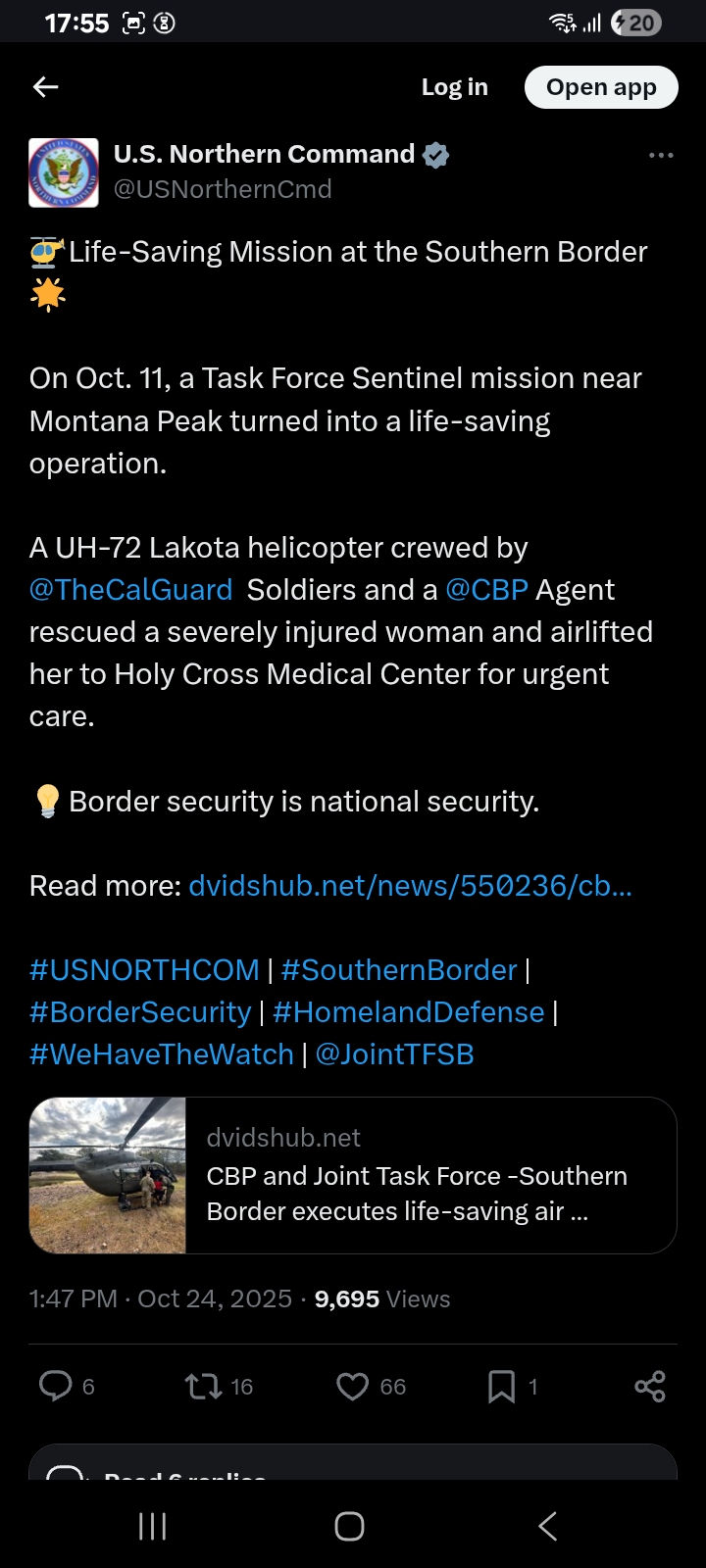Bookmark this post
Screen dimensions: 706x1568
(501, 1386)
